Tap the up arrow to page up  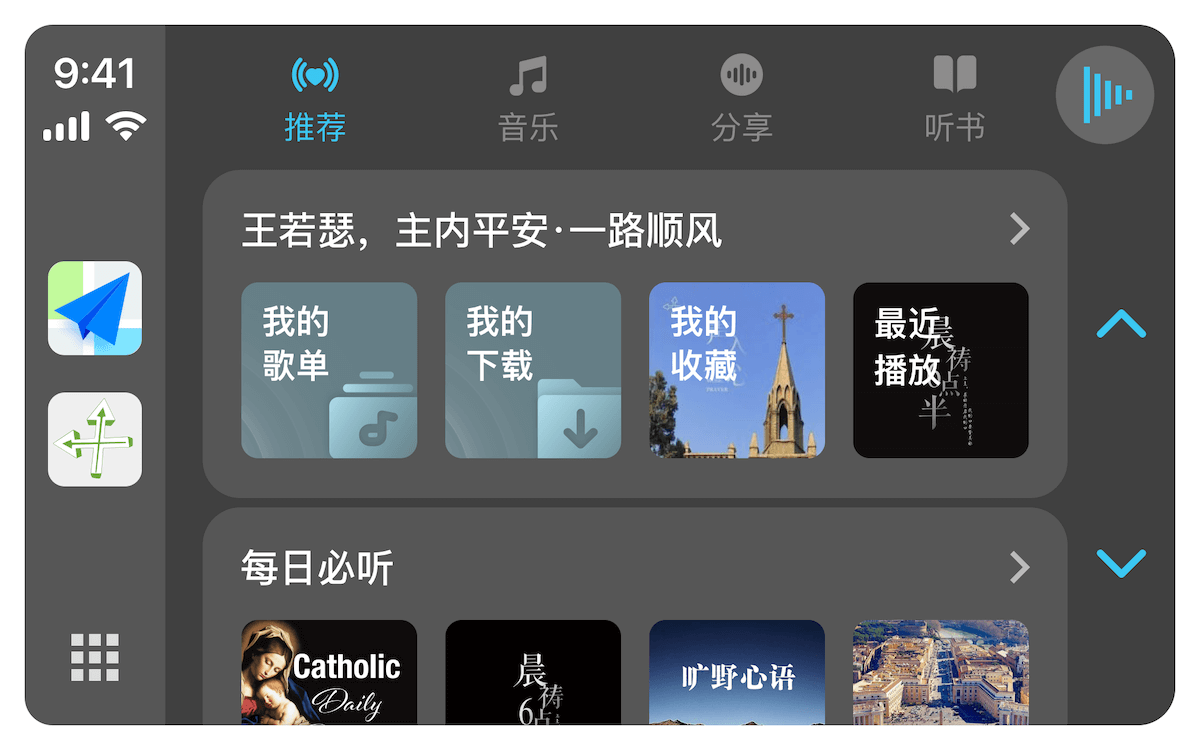click(1121, 324)
